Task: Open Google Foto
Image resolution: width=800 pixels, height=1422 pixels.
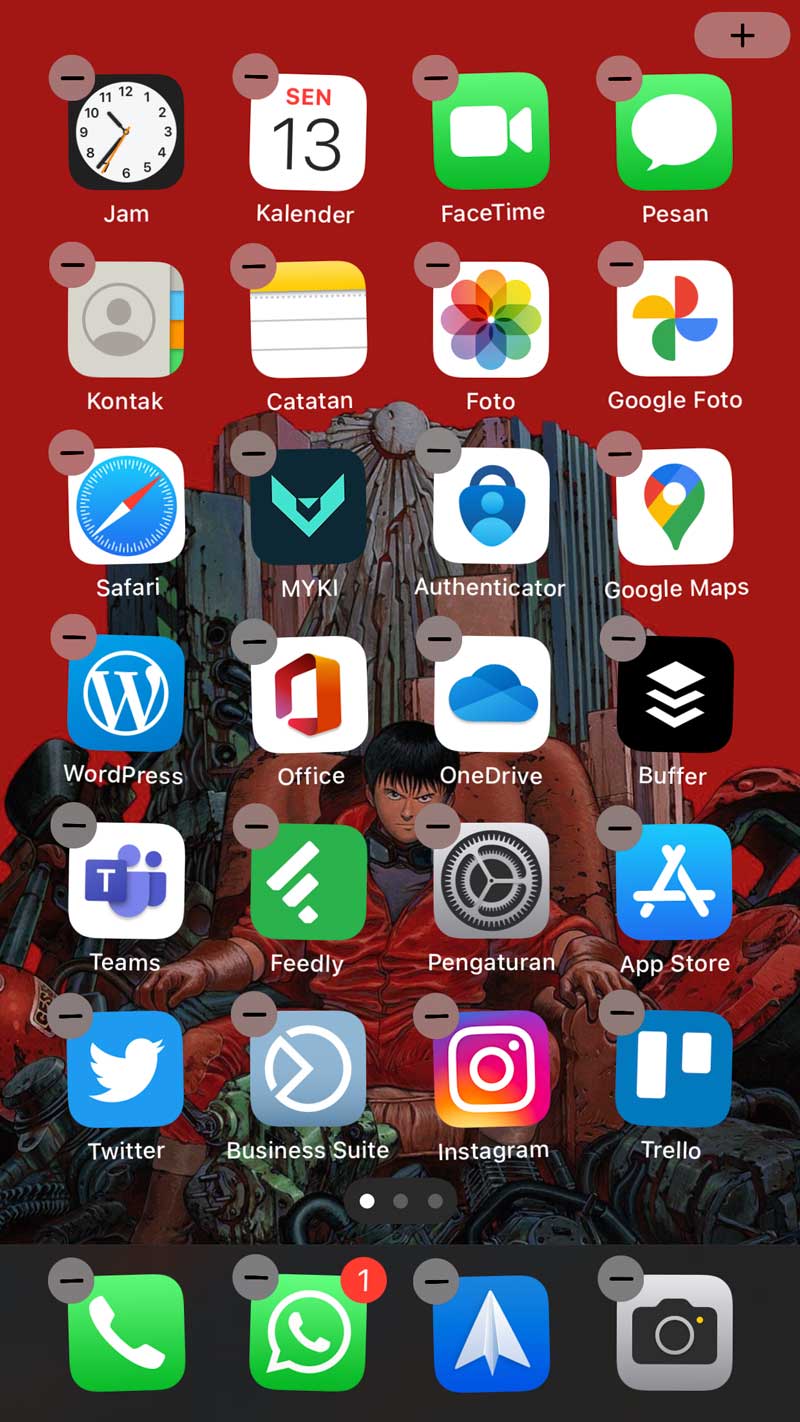Action: coord(675,320)
